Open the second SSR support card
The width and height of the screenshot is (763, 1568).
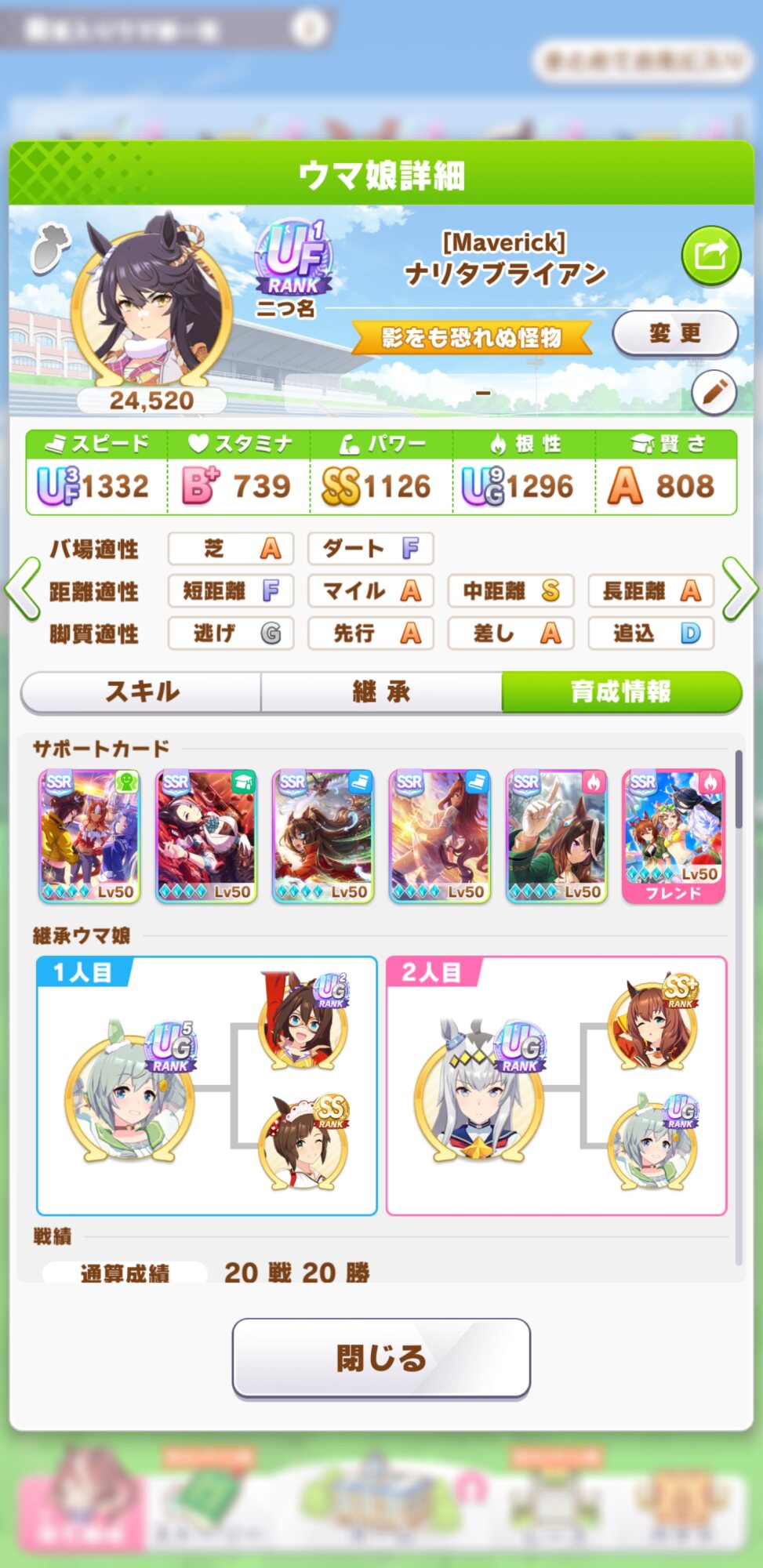206,837
